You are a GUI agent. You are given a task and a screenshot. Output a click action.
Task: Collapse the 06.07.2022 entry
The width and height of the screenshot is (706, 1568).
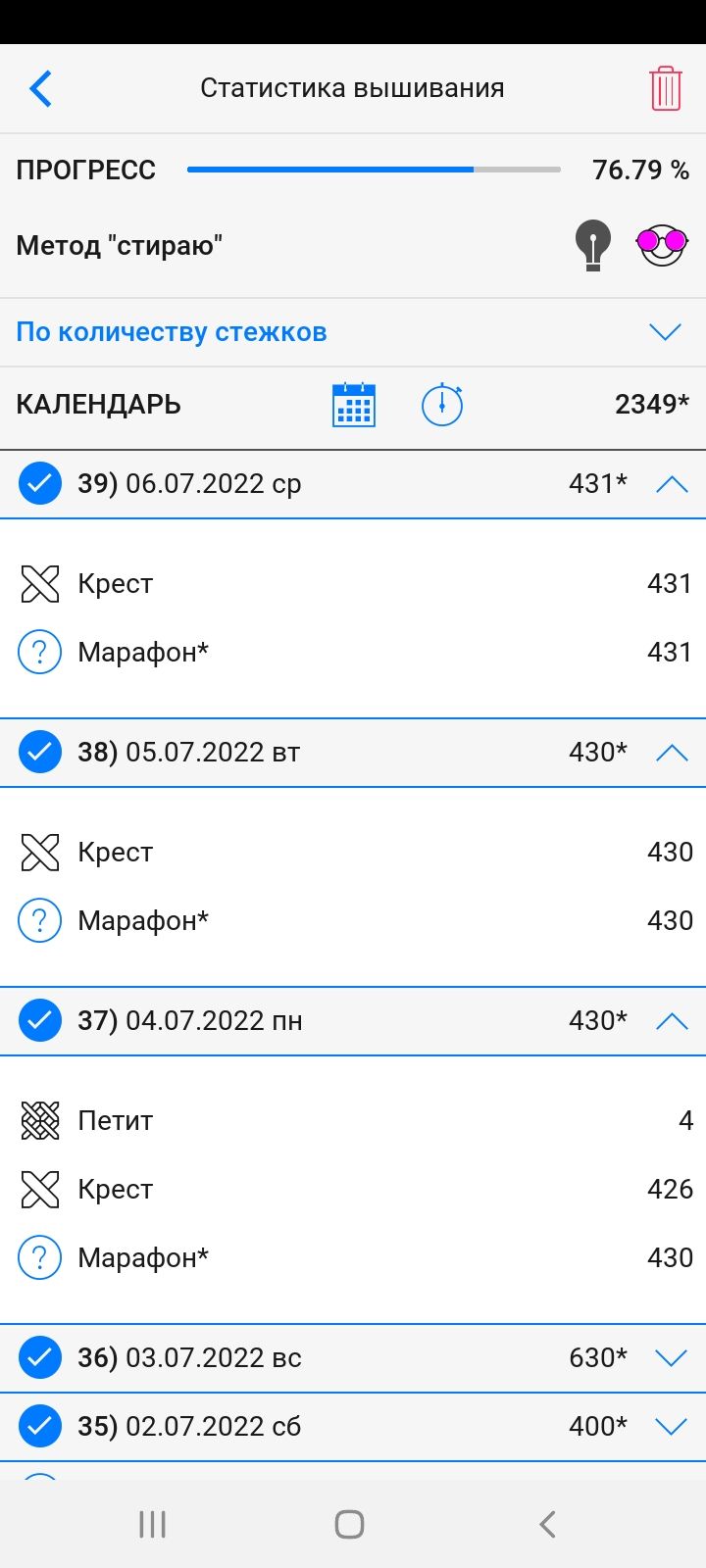pyautogui.click(x=672, y=484)
